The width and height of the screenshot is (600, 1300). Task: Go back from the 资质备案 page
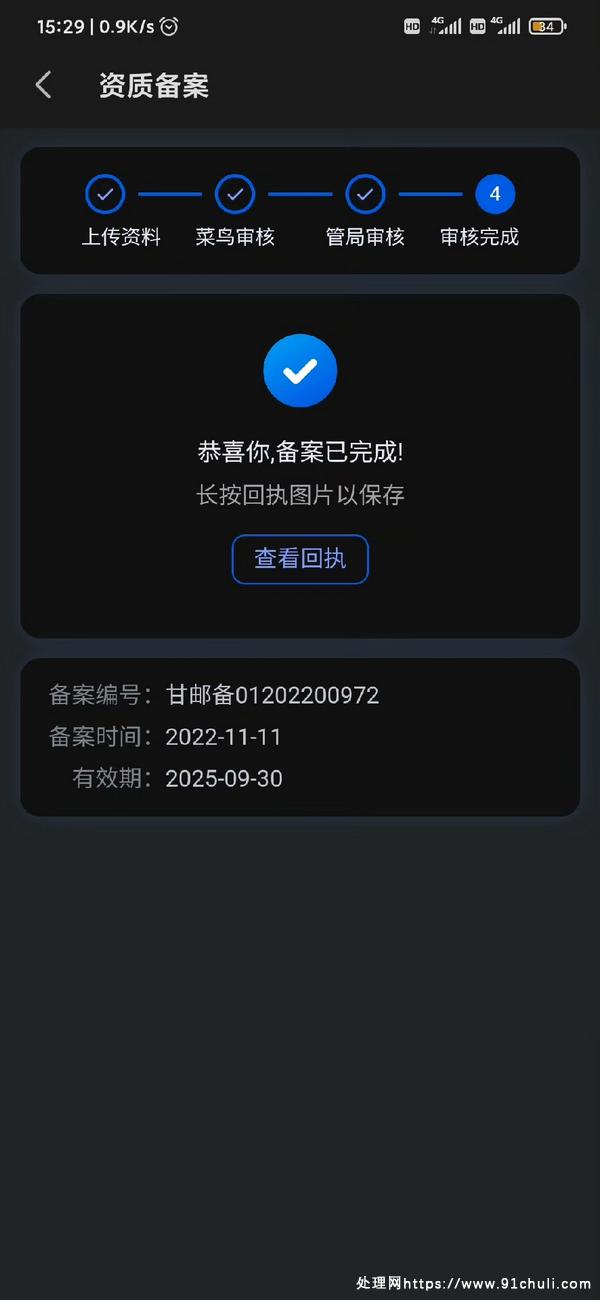tap(43, 85)
